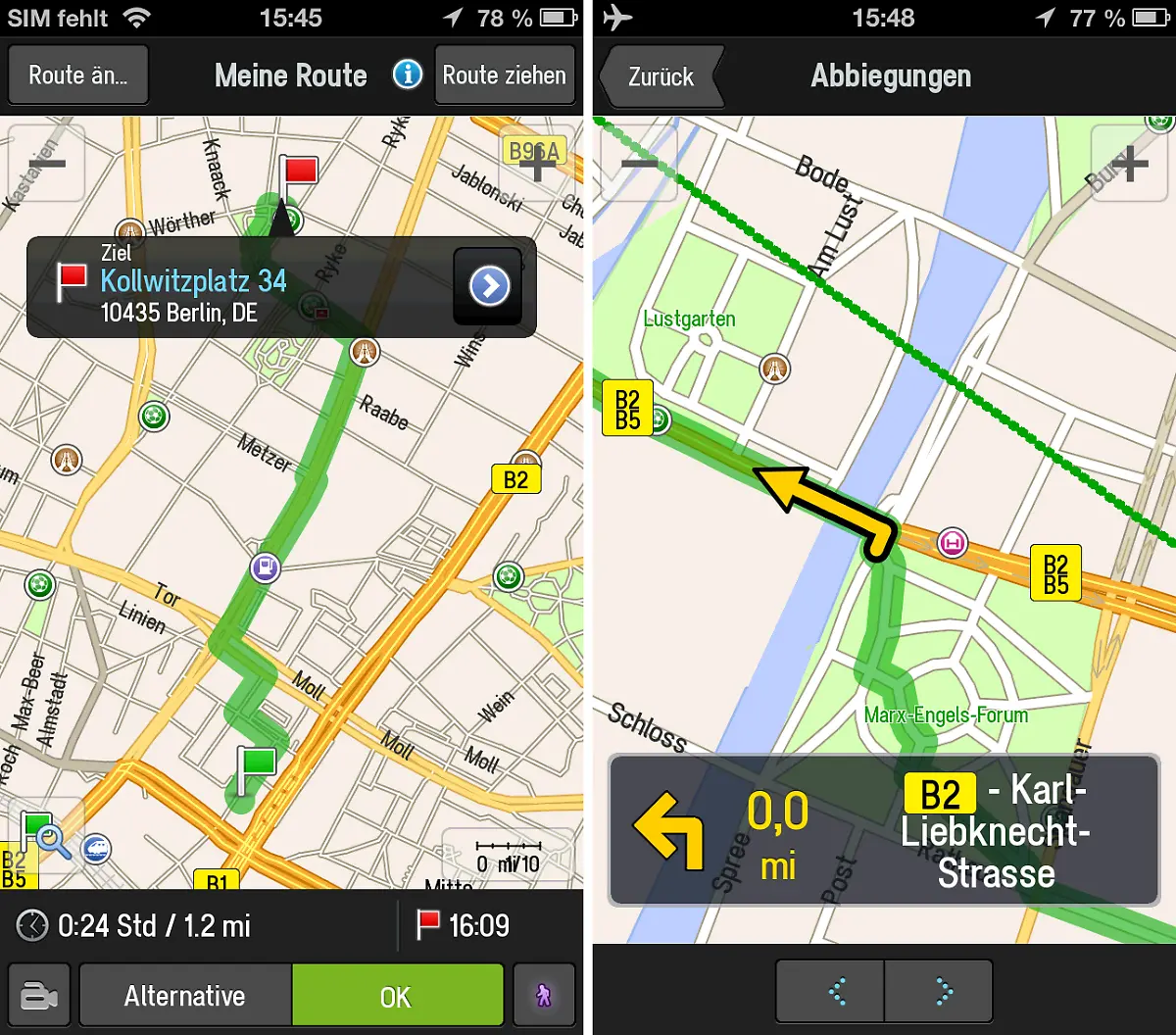Zoom in on the Abbiegungen map

point(1130,164)
